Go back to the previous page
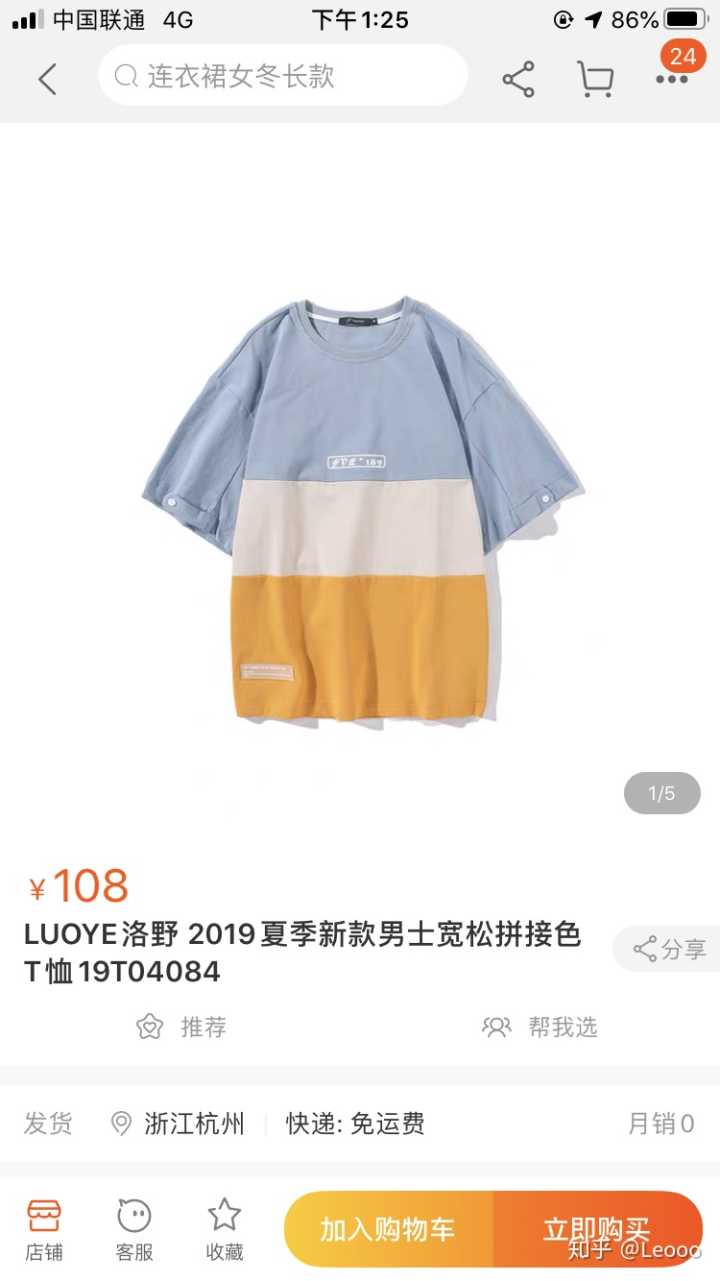Screen dimensions: 720x1281 (47, 78)
